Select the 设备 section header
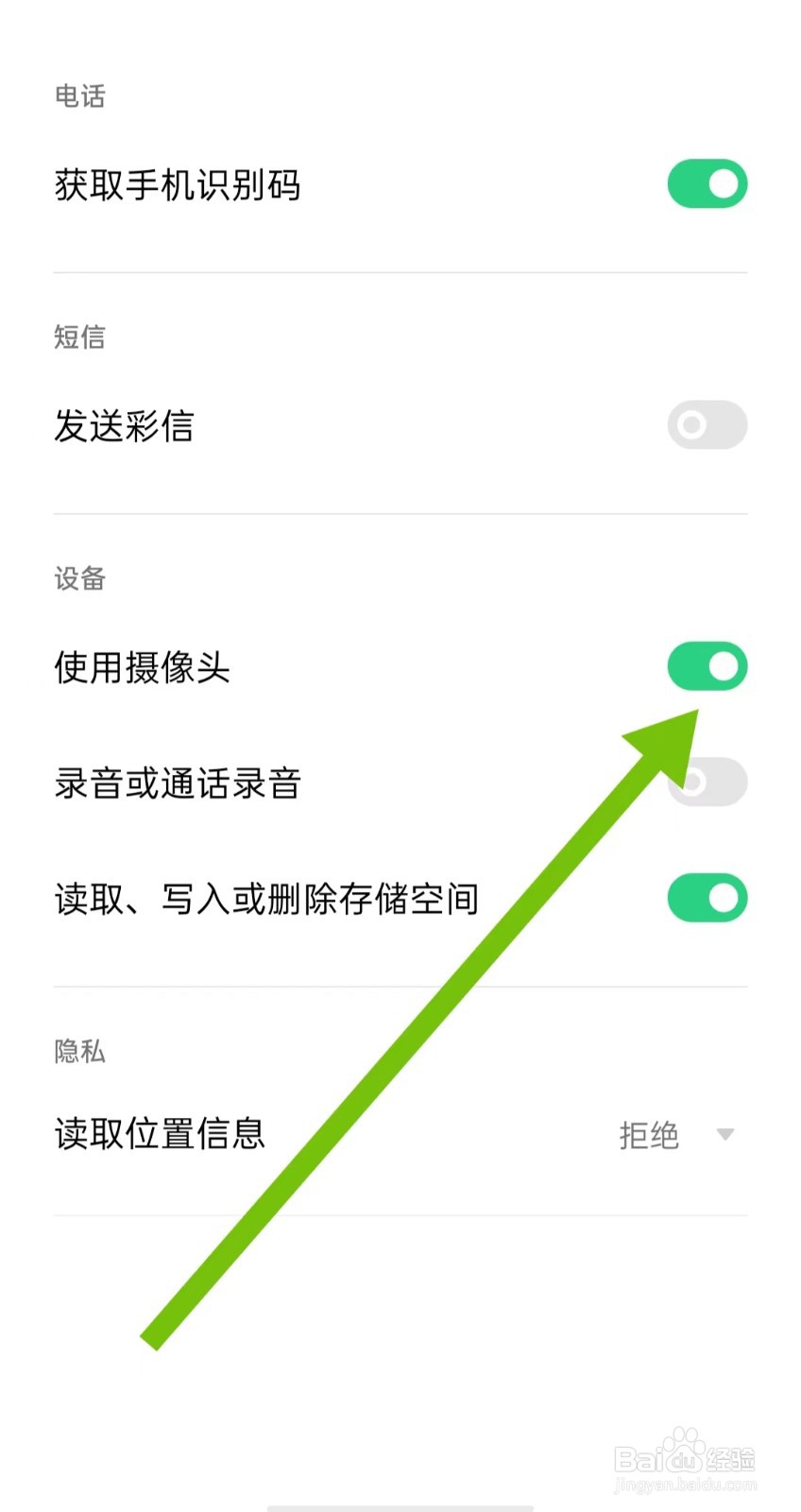 [79, 579]
